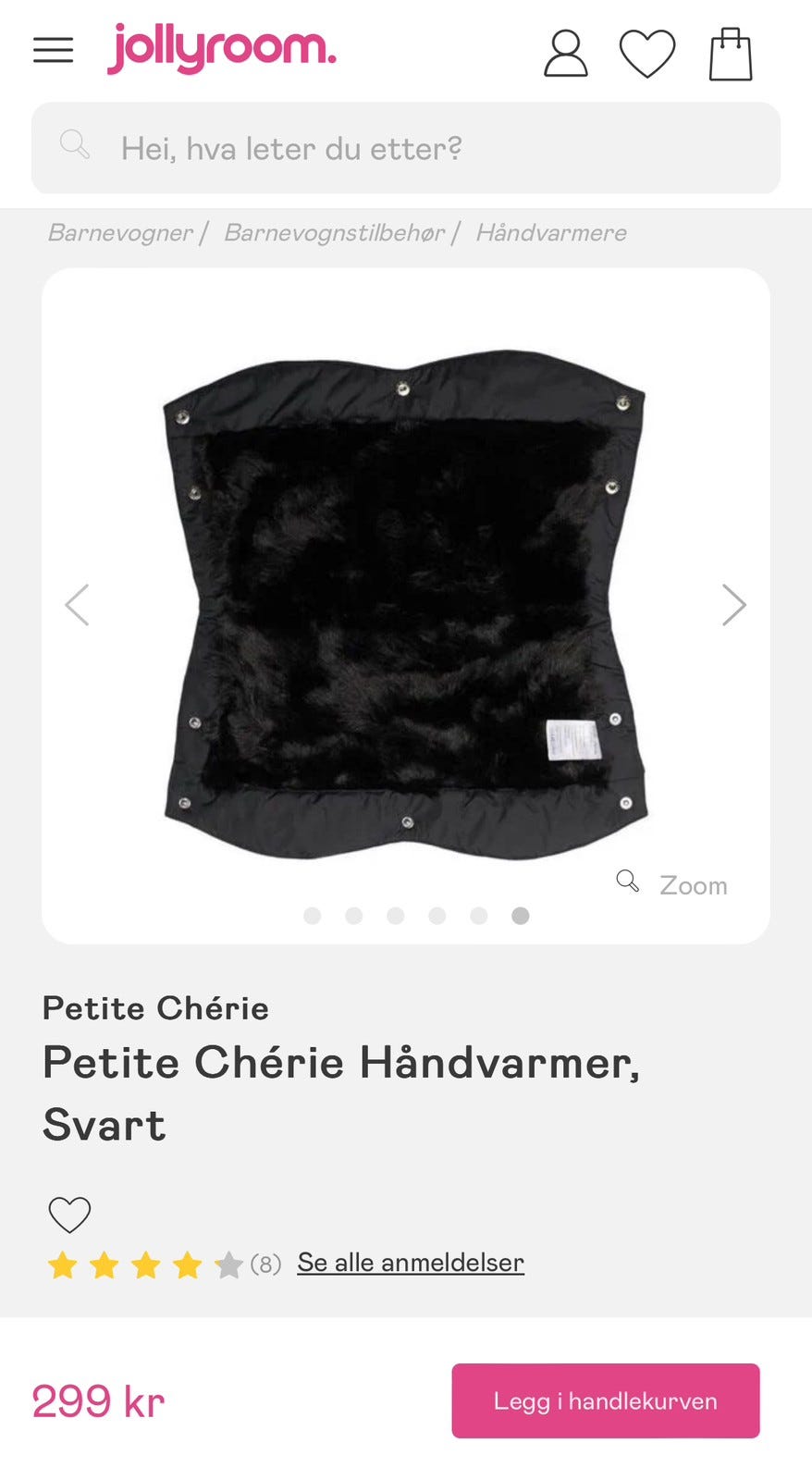Open 'Se alle anmeldelser' reviews link

coord(411,1263)
